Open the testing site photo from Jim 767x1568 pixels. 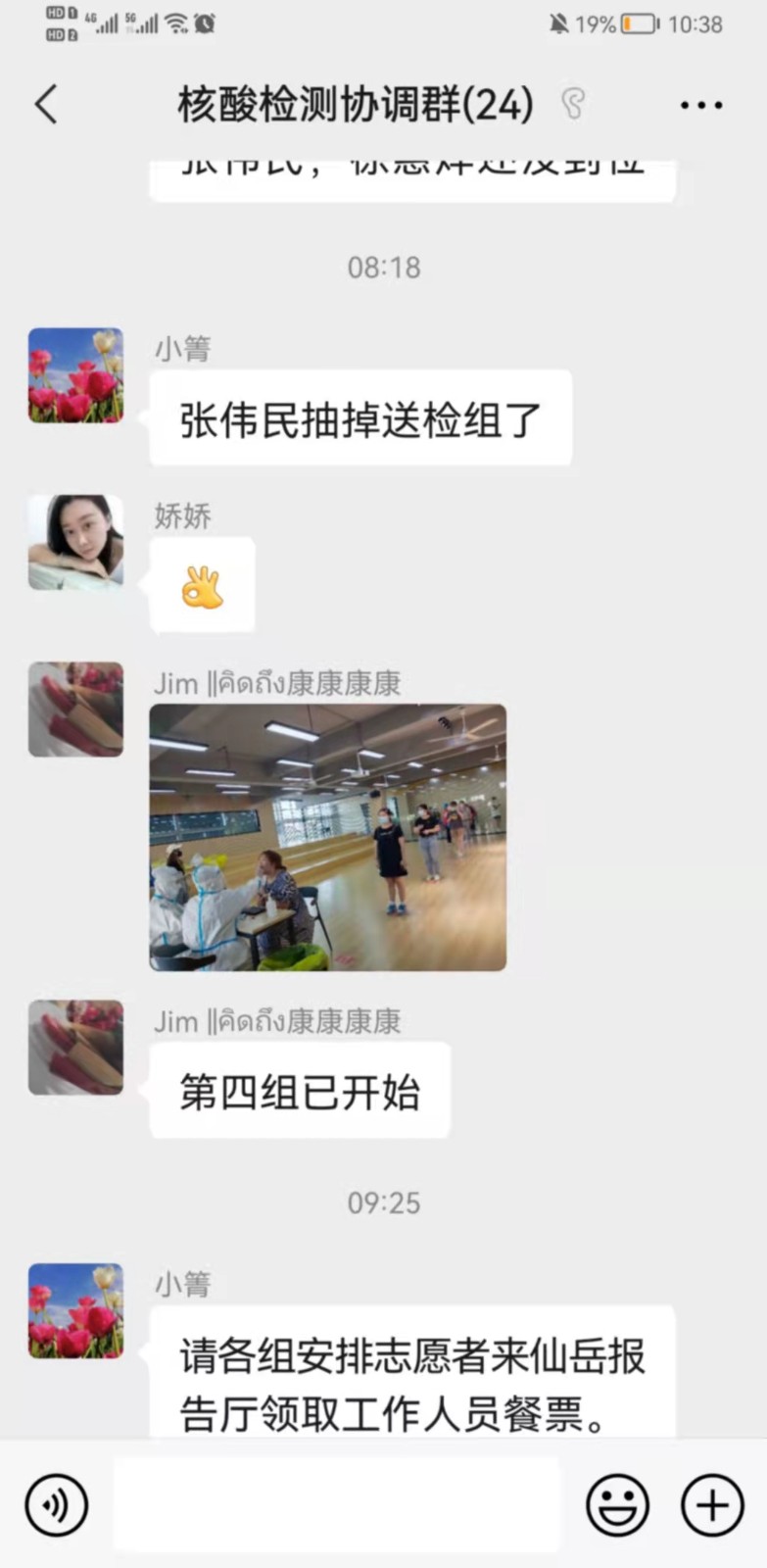327,837
